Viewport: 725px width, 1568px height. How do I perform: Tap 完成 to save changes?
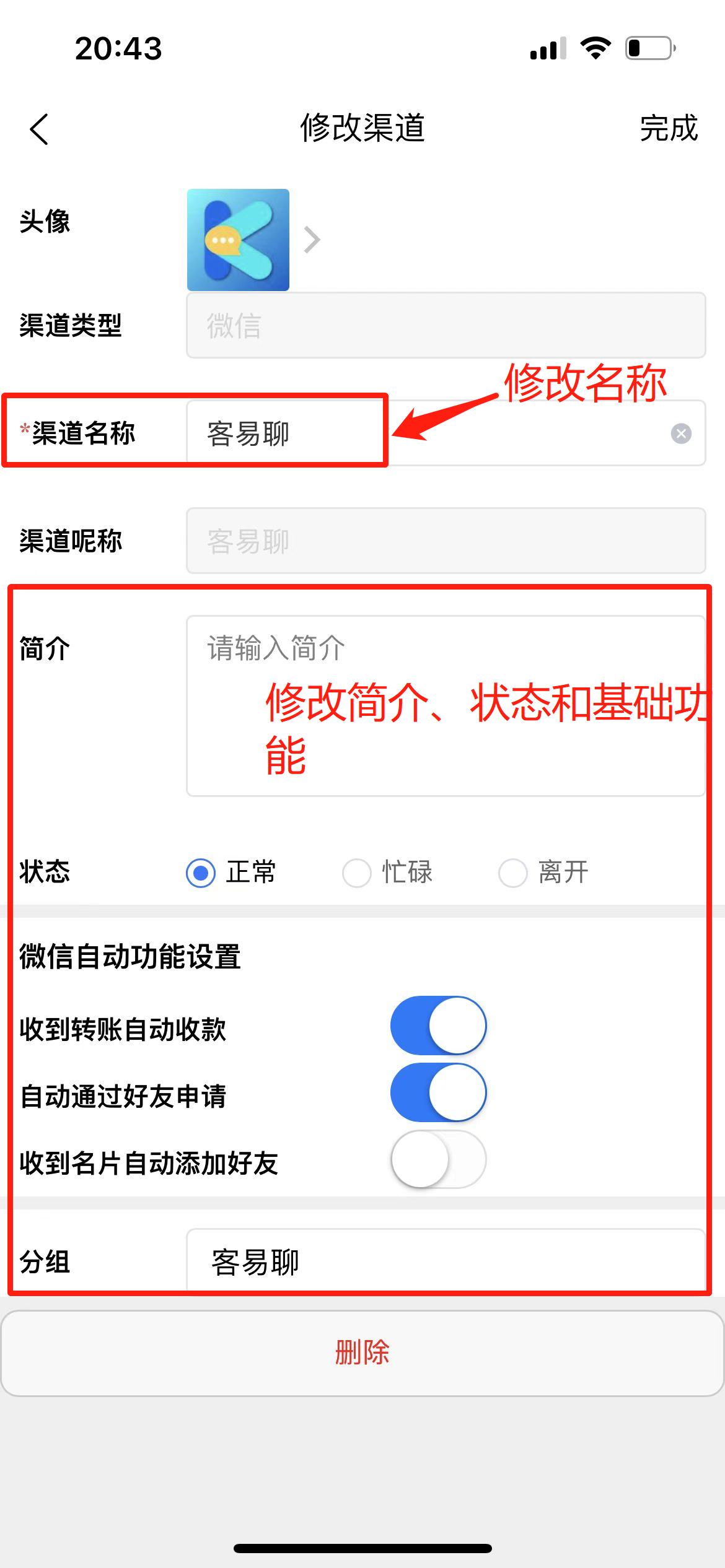pyautogui.click(x=668, y=129)
